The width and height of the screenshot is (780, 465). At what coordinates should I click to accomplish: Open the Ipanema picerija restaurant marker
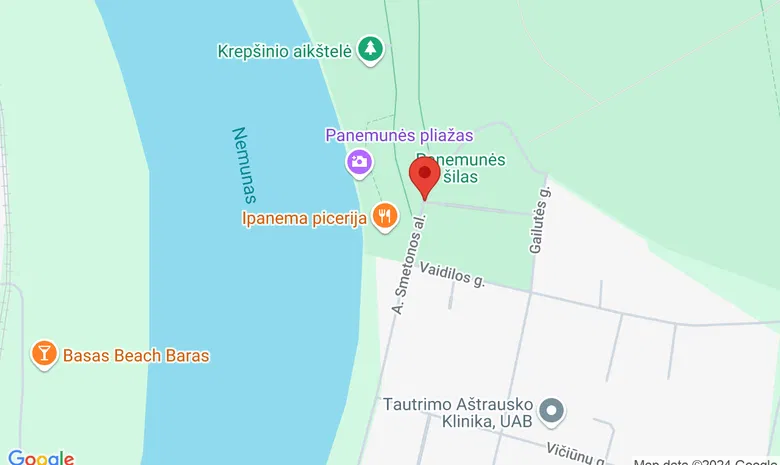coord(384,214)
